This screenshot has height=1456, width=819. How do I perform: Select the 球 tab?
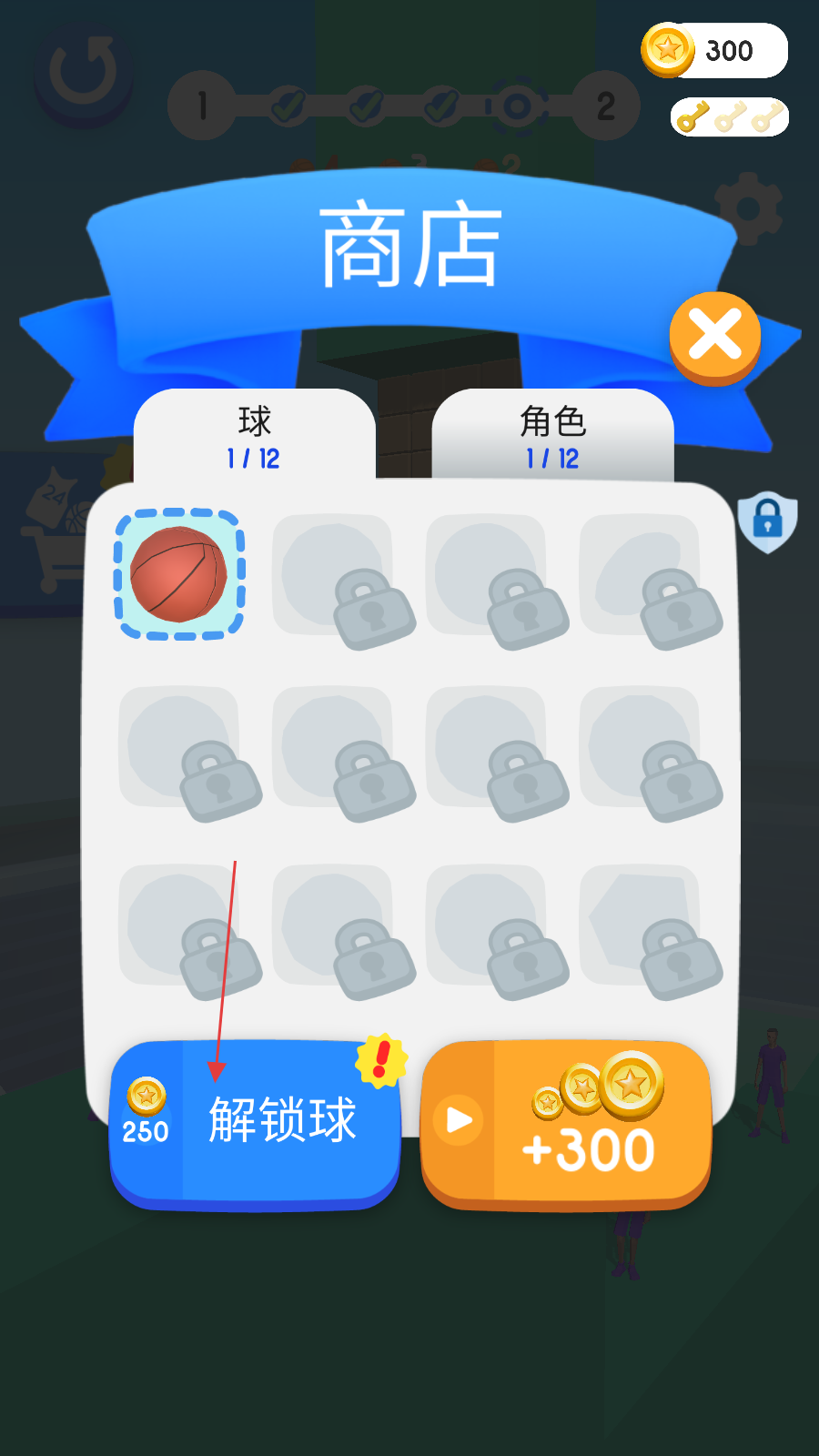pos(254,436)
